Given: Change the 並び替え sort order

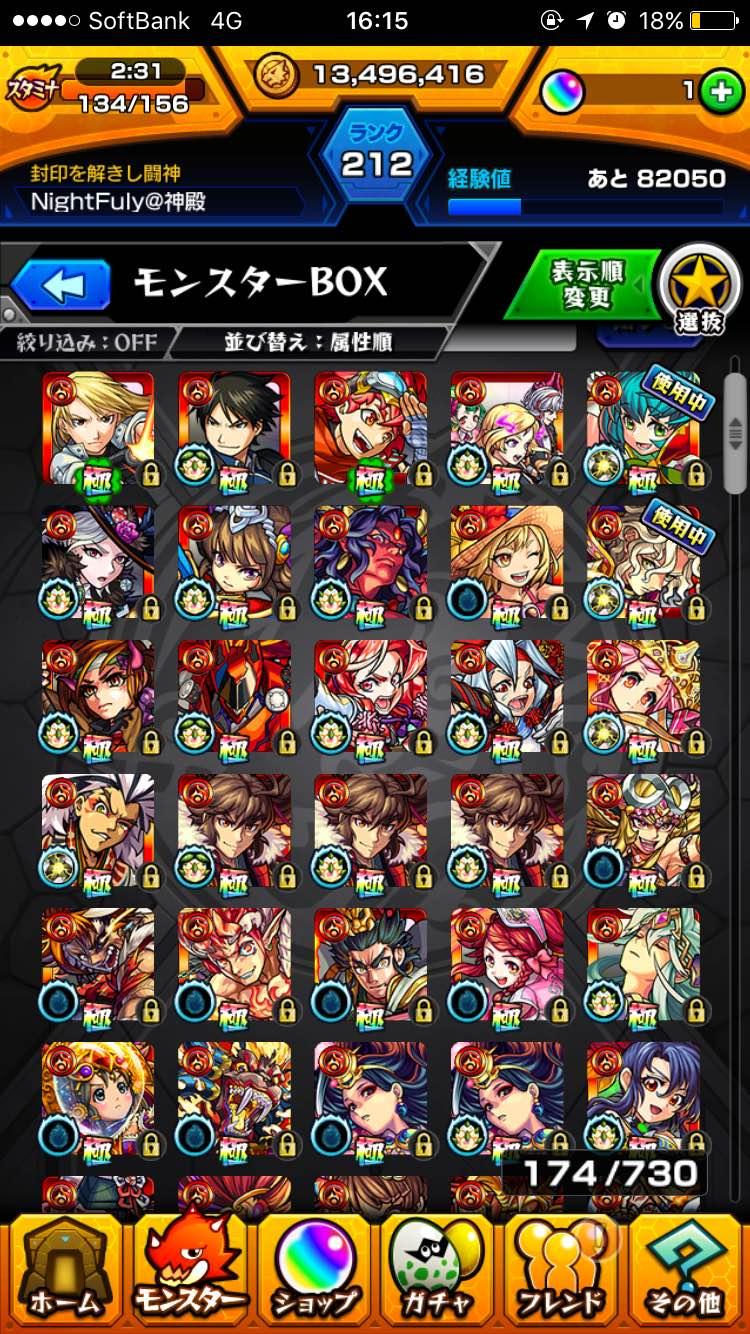Looking at the screenshot, I should [x=307, y=342].
